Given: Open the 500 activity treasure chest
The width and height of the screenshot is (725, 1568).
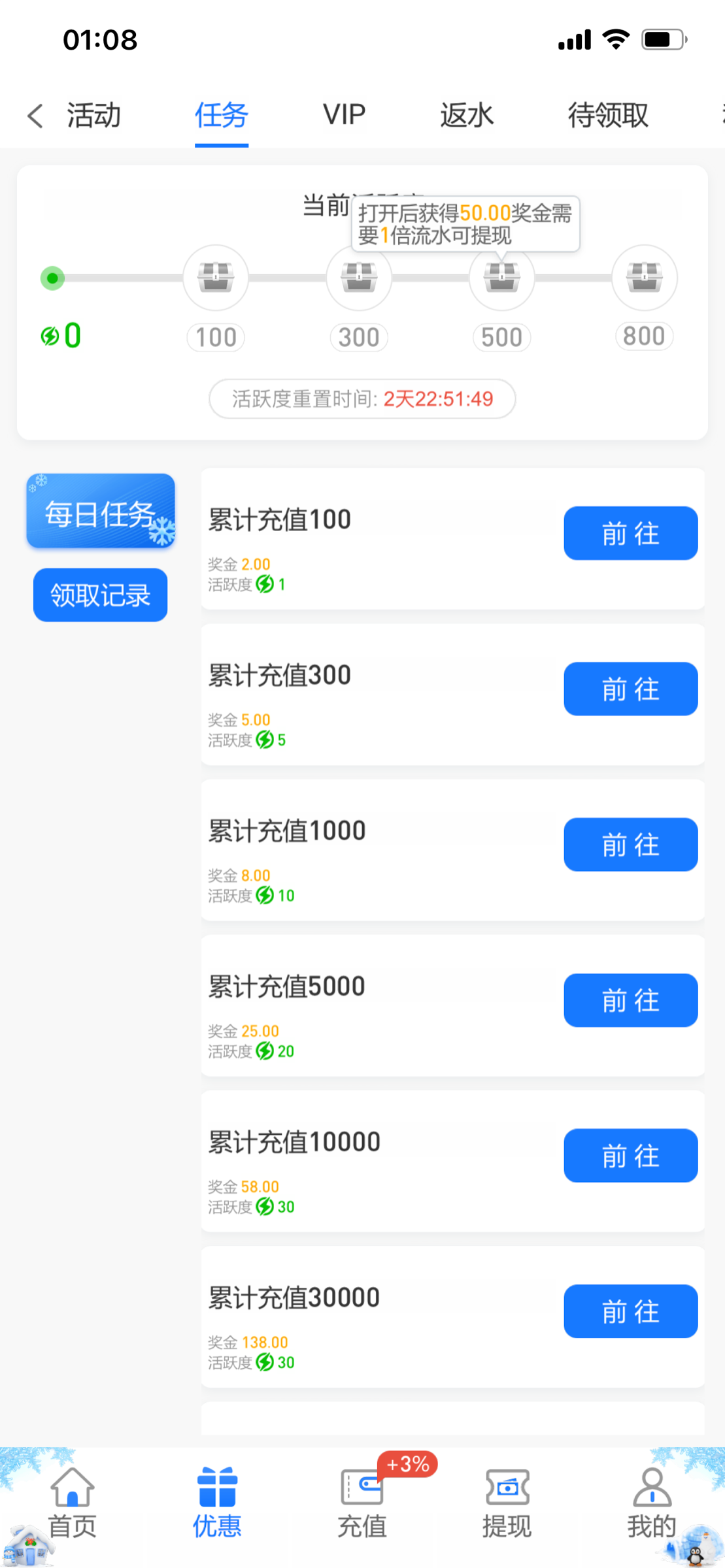Looking at the screenshot, I should pos(501,278).
